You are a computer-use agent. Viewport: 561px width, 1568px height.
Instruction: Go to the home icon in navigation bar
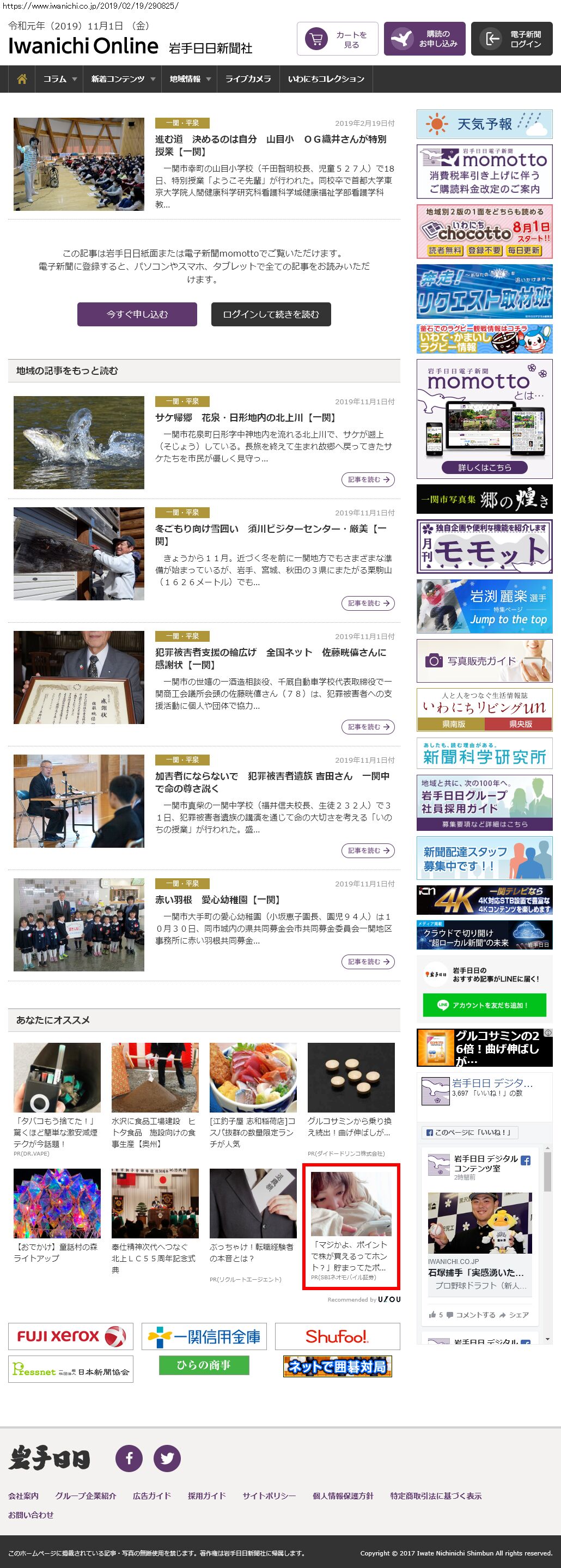point(22,79)
